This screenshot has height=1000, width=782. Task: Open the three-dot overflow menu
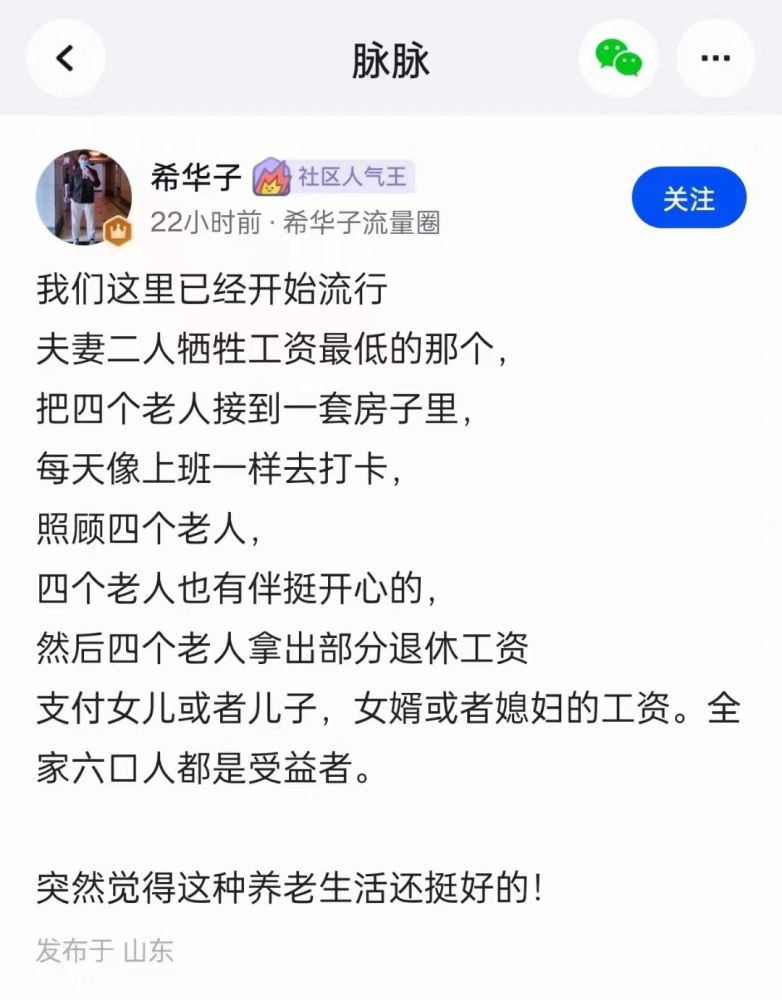715,58
